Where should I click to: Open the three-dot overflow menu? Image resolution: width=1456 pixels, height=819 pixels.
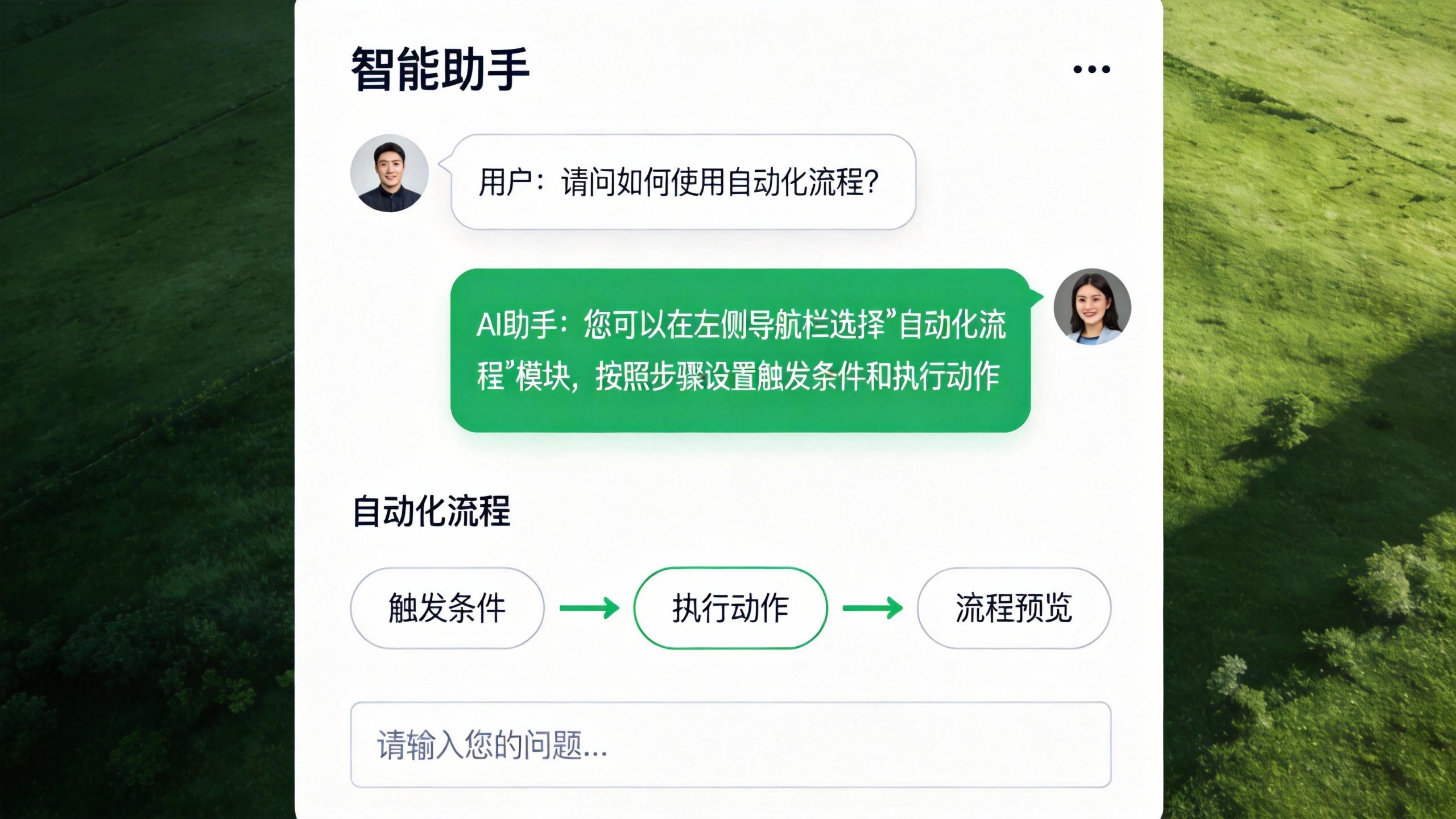pos(1091,69)
